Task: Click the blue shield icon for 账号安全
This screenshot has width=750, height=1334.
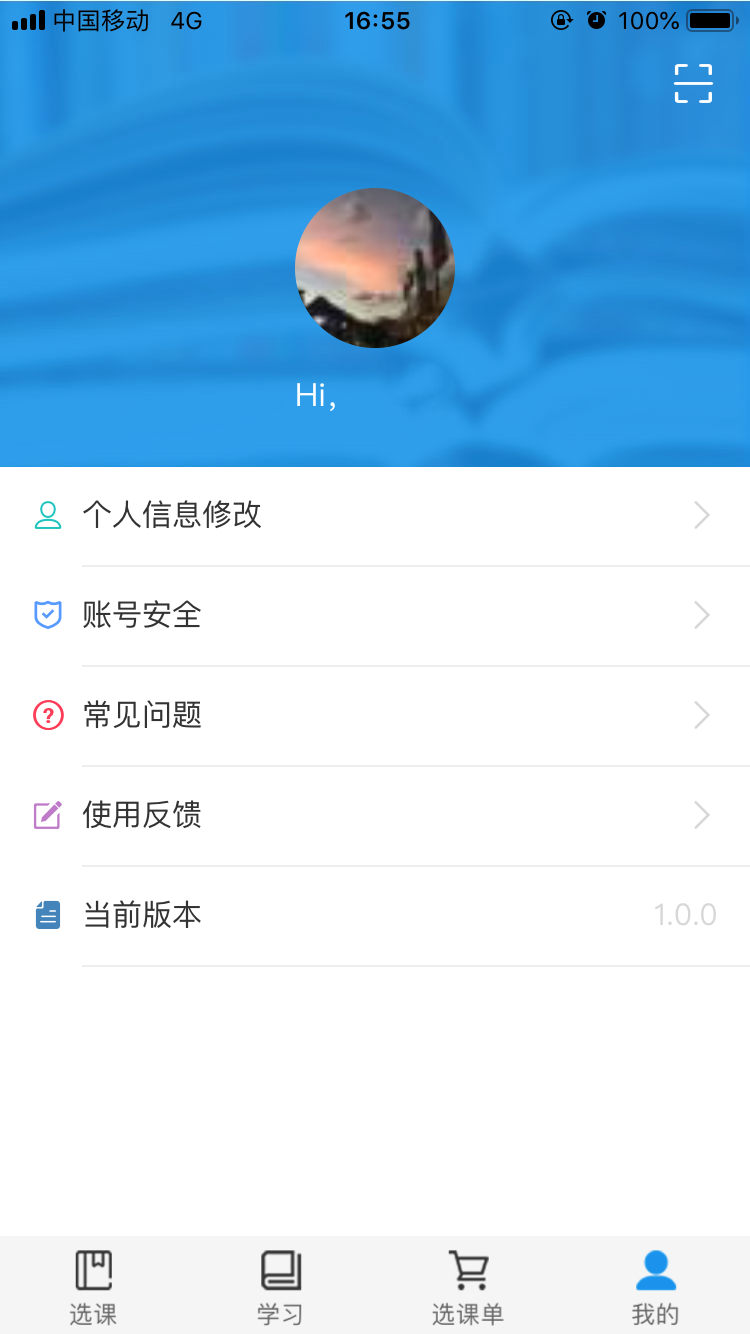Action: tap(47, 615)
